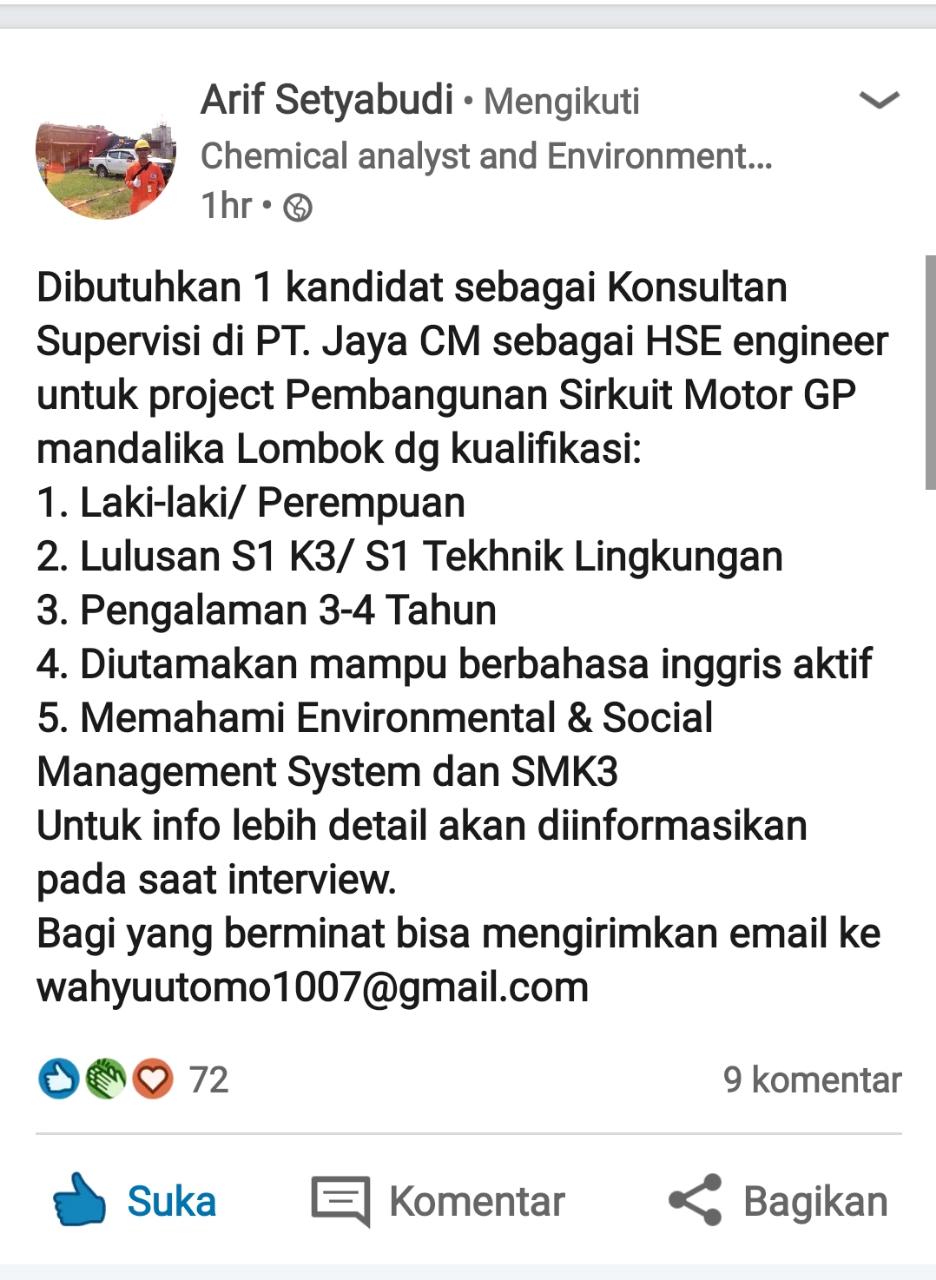
Task: Share the post via Bagikan
Action: pos(778,1201)
